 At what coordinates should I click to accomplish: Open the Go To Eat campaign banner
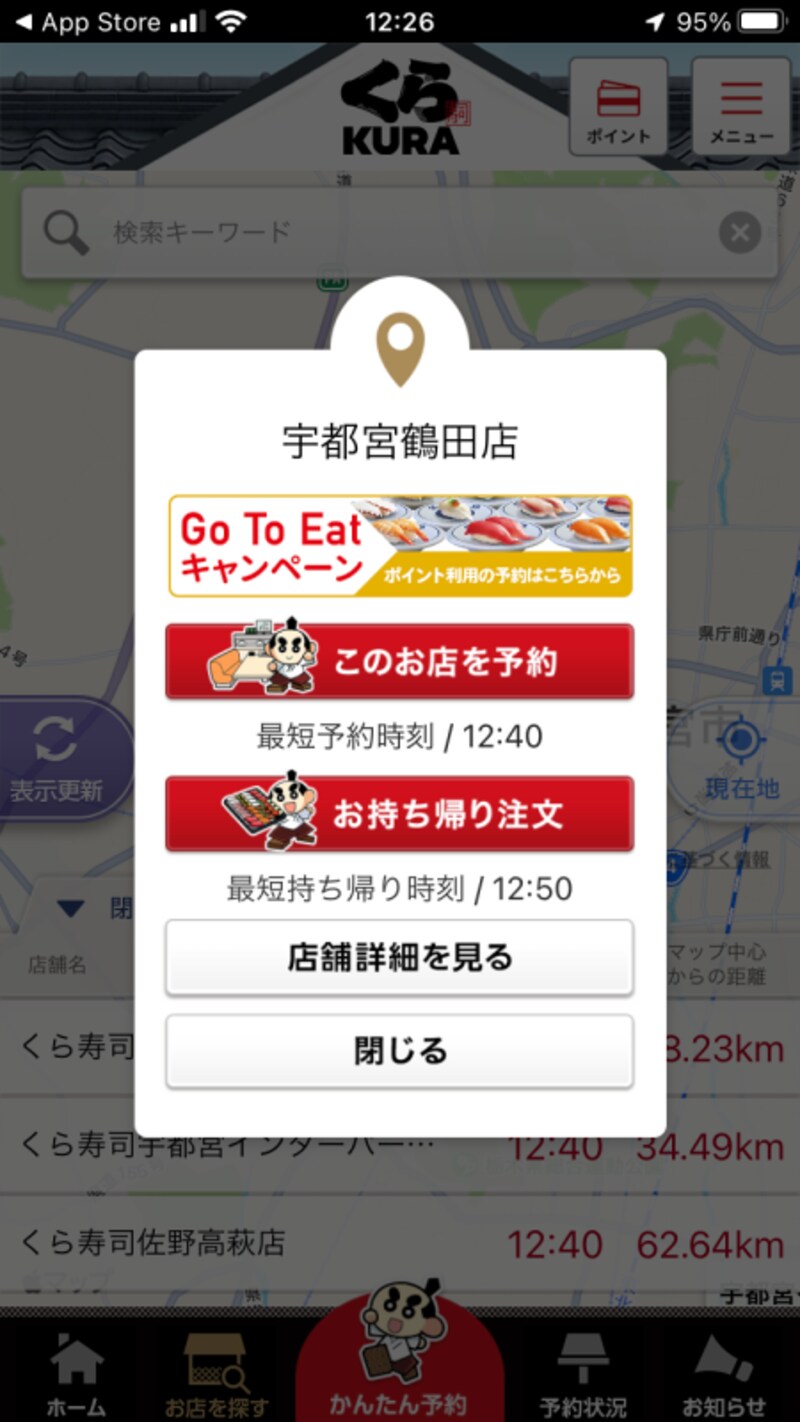tap(400, 545)
